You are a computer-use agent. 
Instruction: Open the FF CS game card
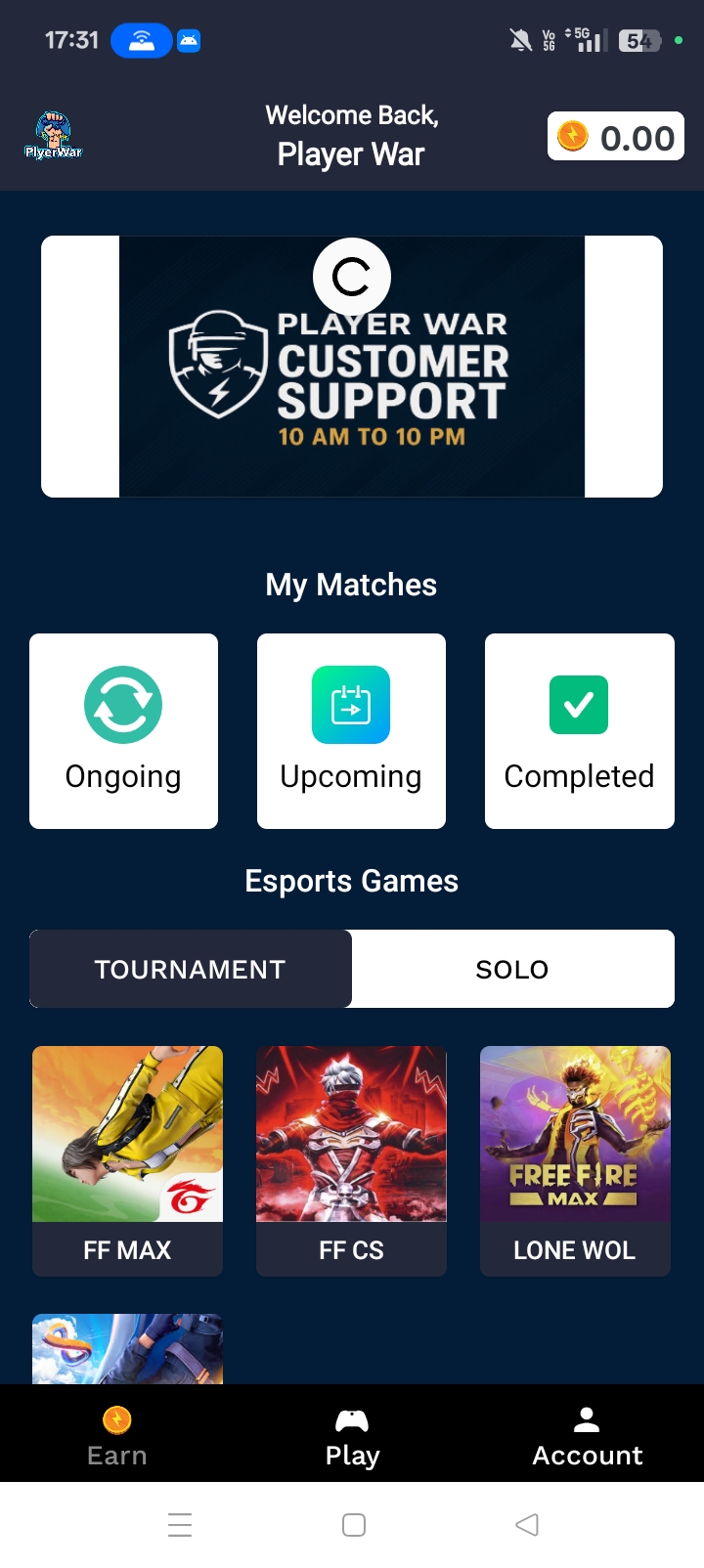click(351, 1160)
